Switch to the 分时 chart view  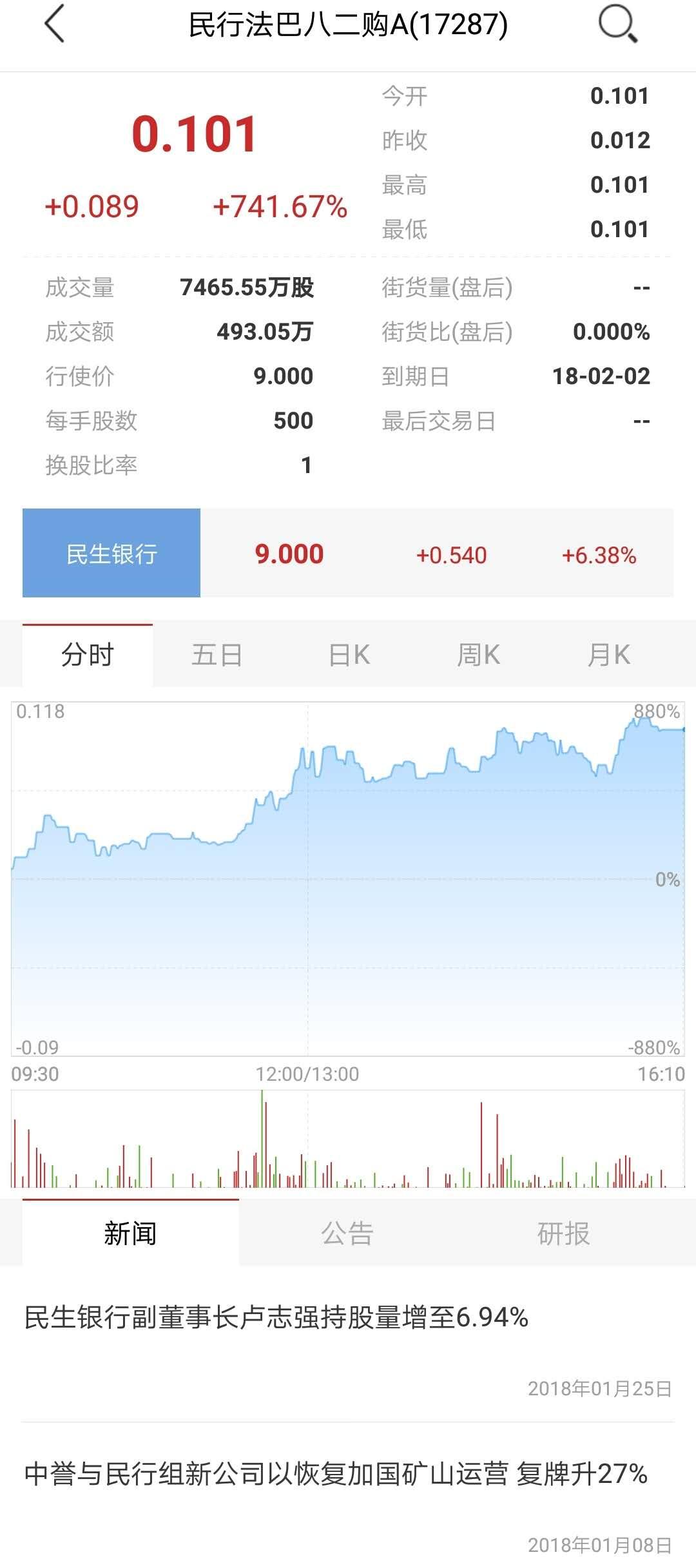tap(88, 654)
